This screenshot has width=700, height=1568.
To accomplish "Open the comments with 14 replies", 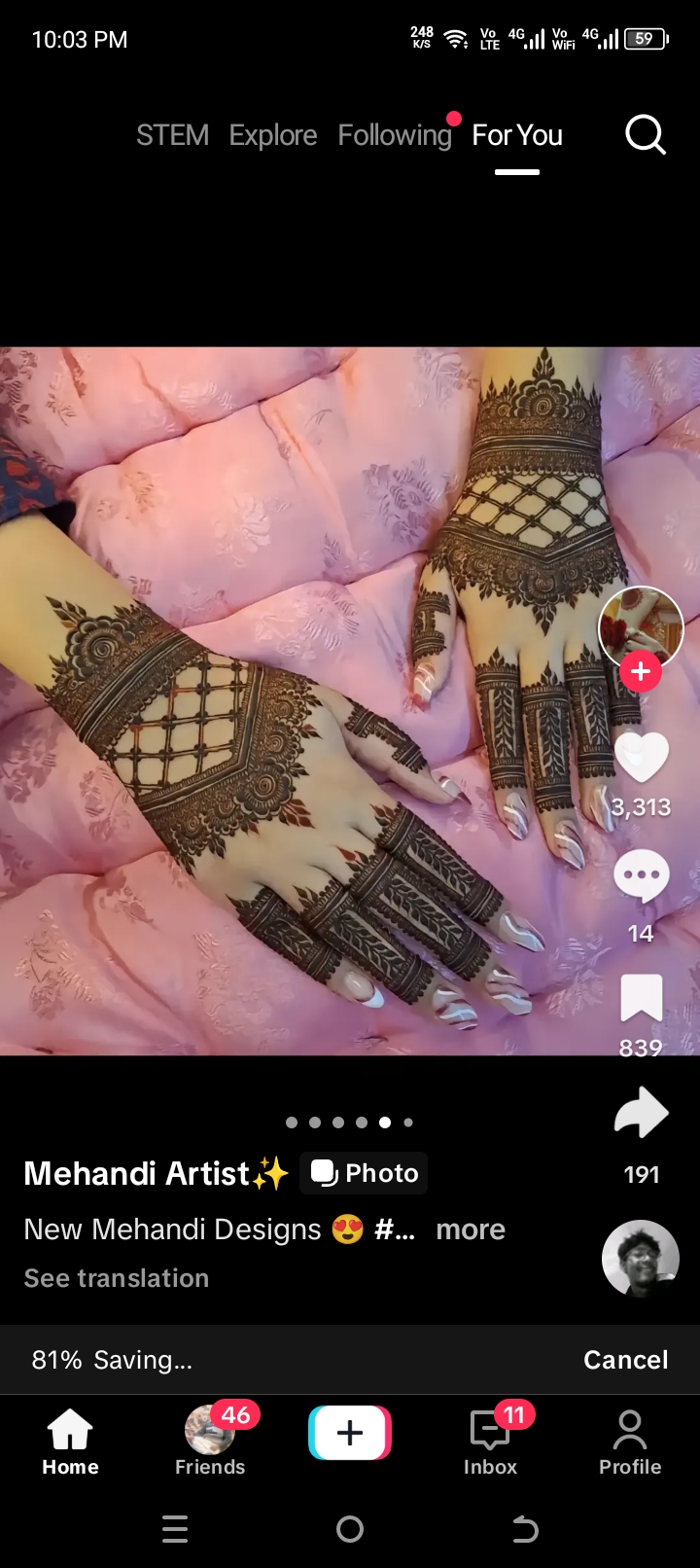I will [642, 877].
